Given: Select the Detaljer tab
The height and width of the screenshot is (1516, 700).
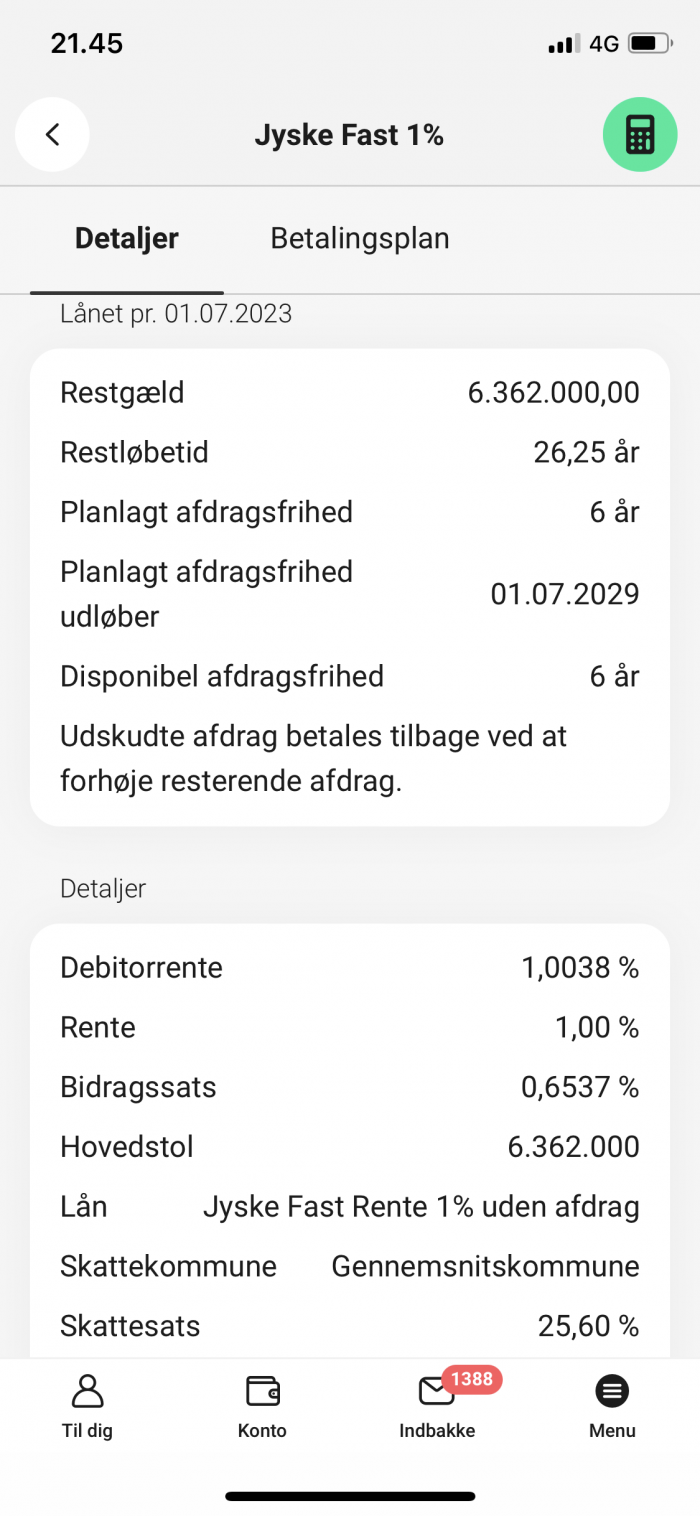Looking at the screenshot, I should point(127,239).
